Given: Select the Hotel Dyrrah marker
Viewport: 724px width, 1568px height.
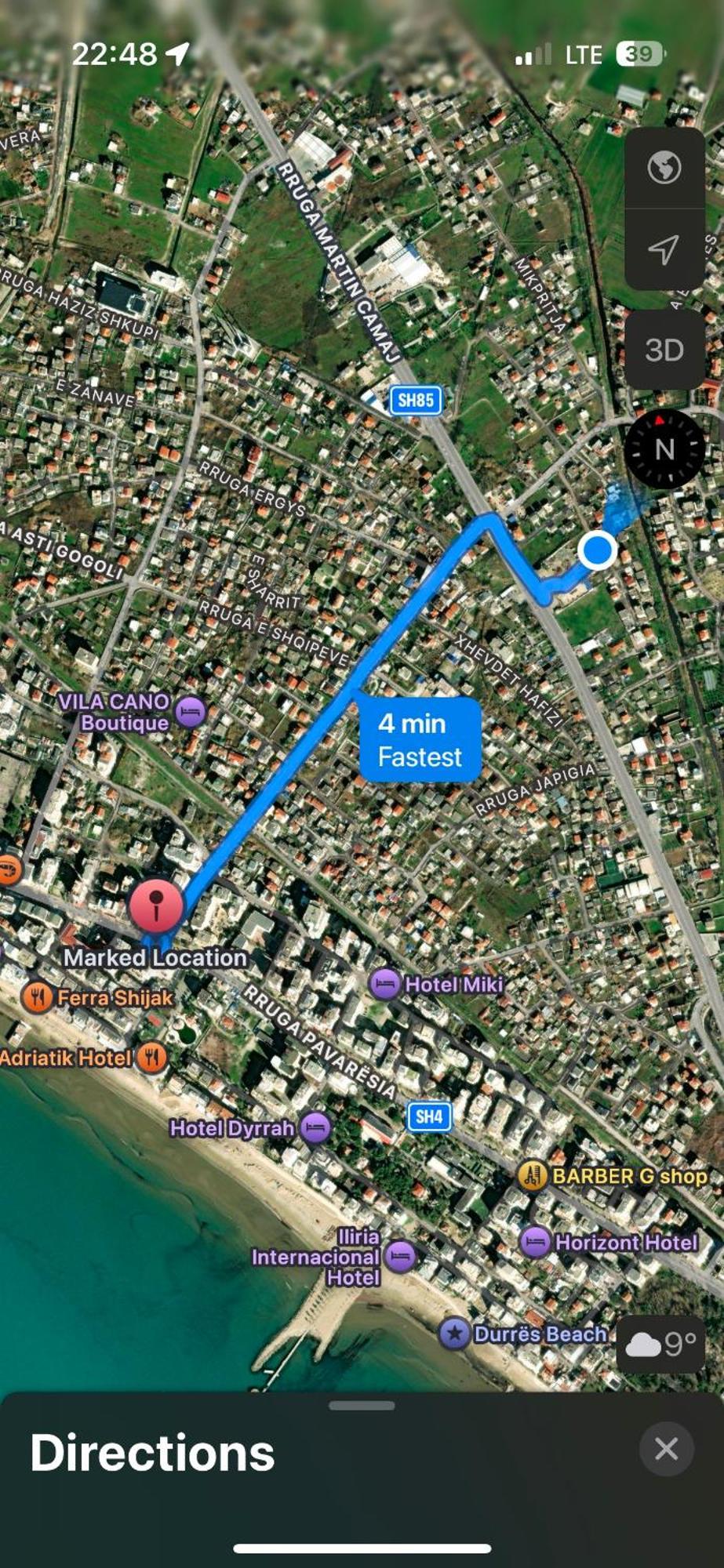Looking at the screenshot, I should (x=315, y=1128).
